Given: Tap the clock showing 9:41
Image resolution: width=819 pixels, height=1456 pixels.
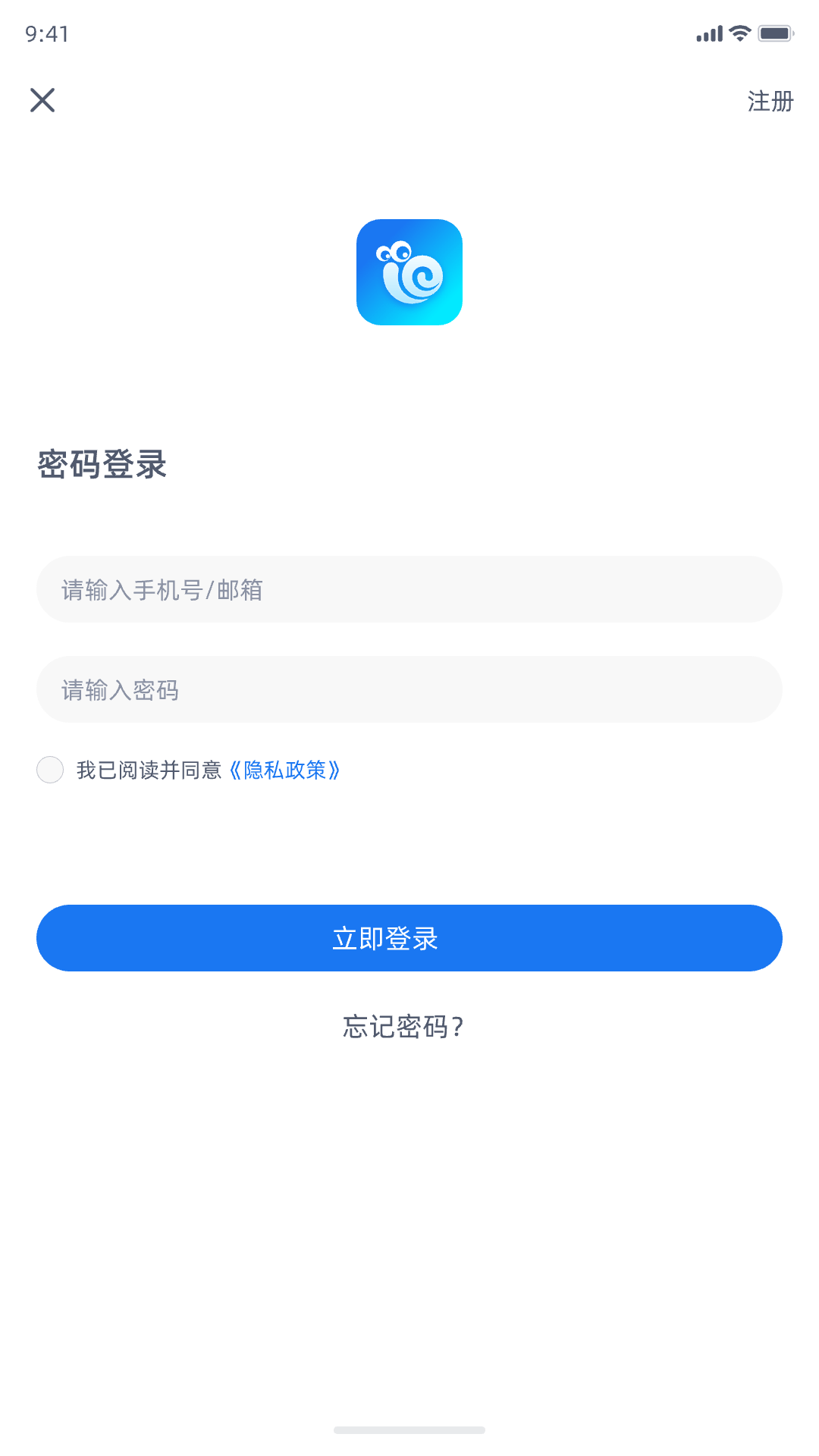Looking at the screenshot, I should click(47, 33).
